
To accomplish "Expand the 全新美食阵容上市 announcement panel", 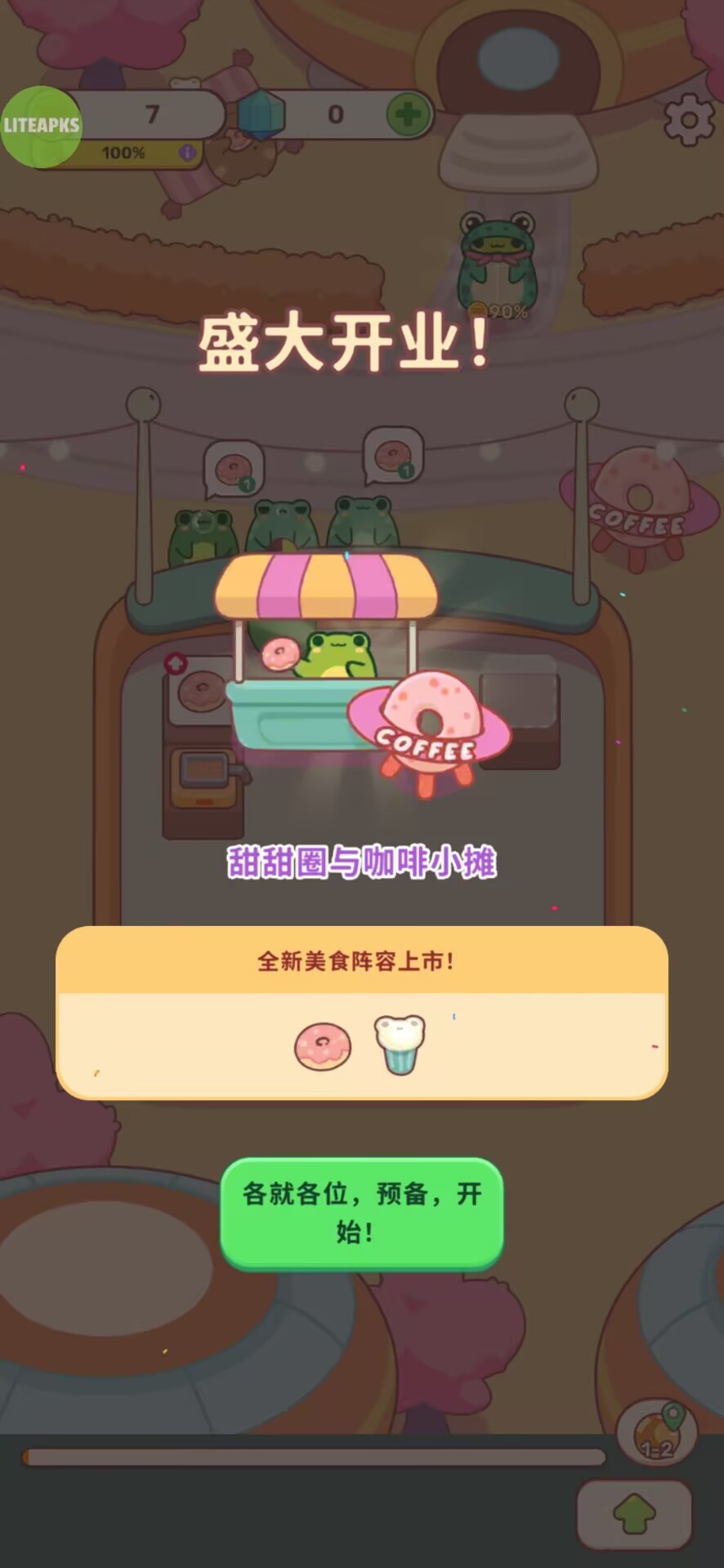I will (x=360, y=963).
